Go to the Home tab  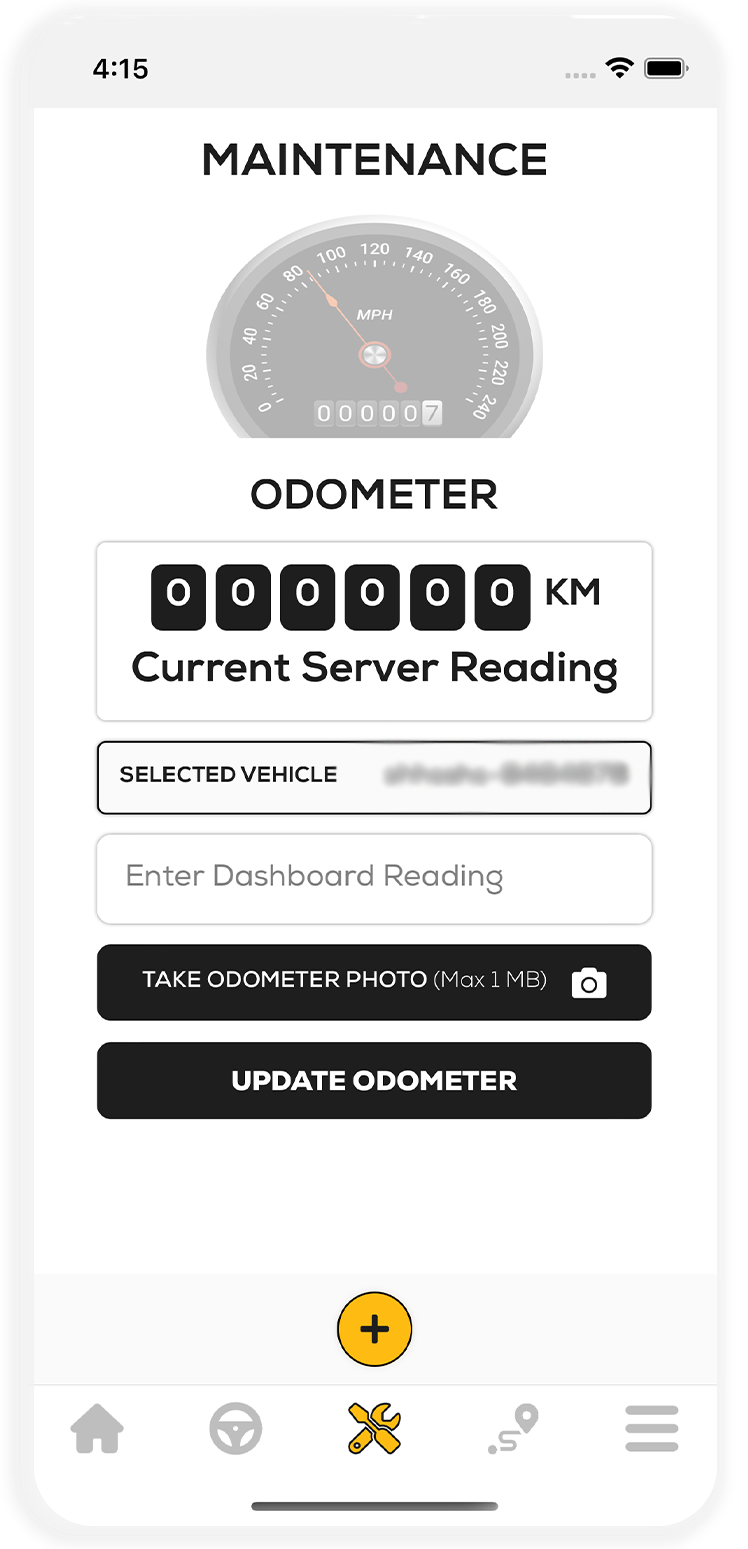[98, 1429]
